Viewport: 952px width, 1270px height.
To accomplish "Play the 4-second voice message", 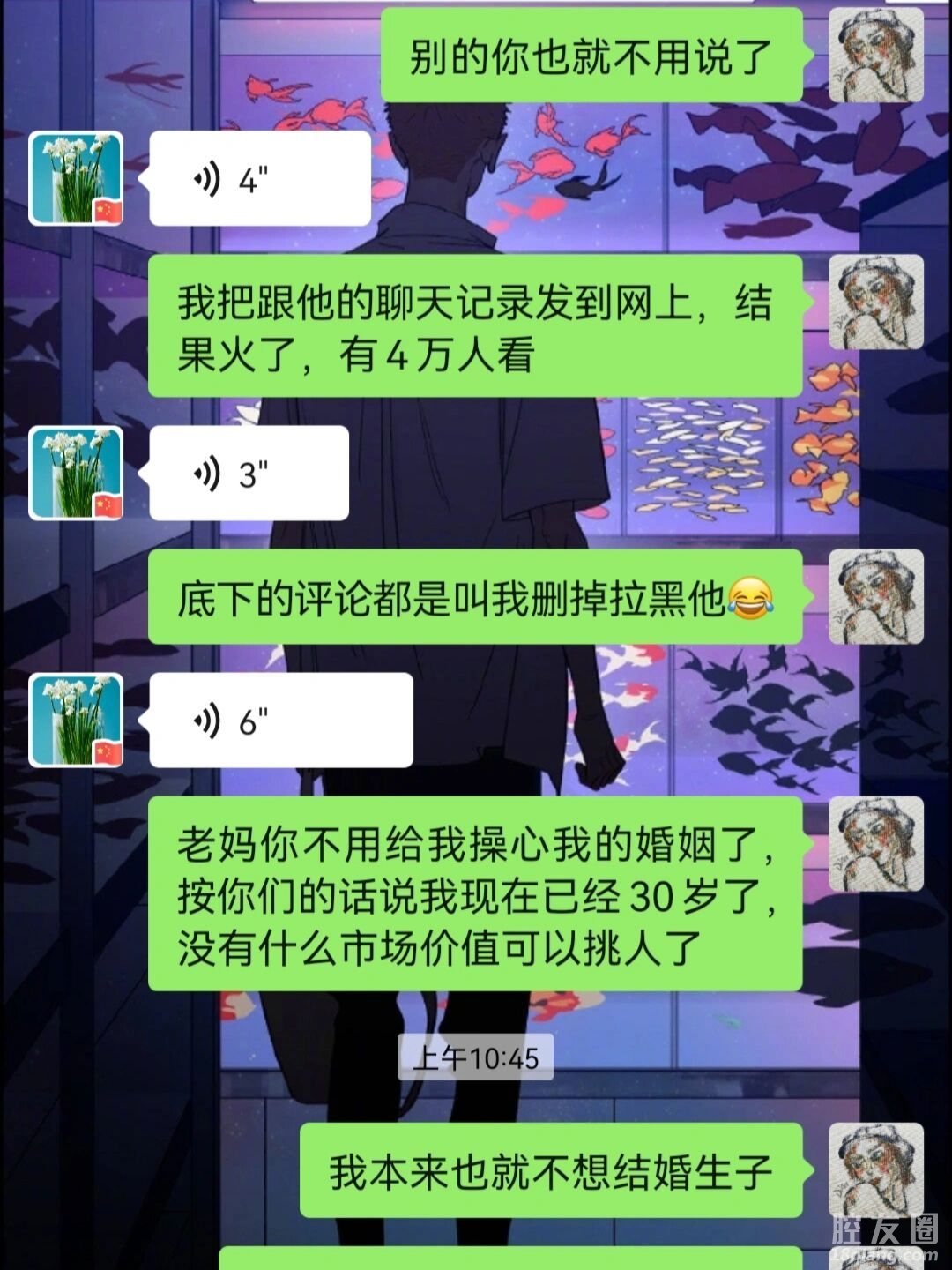I will [x=259, y=180].
